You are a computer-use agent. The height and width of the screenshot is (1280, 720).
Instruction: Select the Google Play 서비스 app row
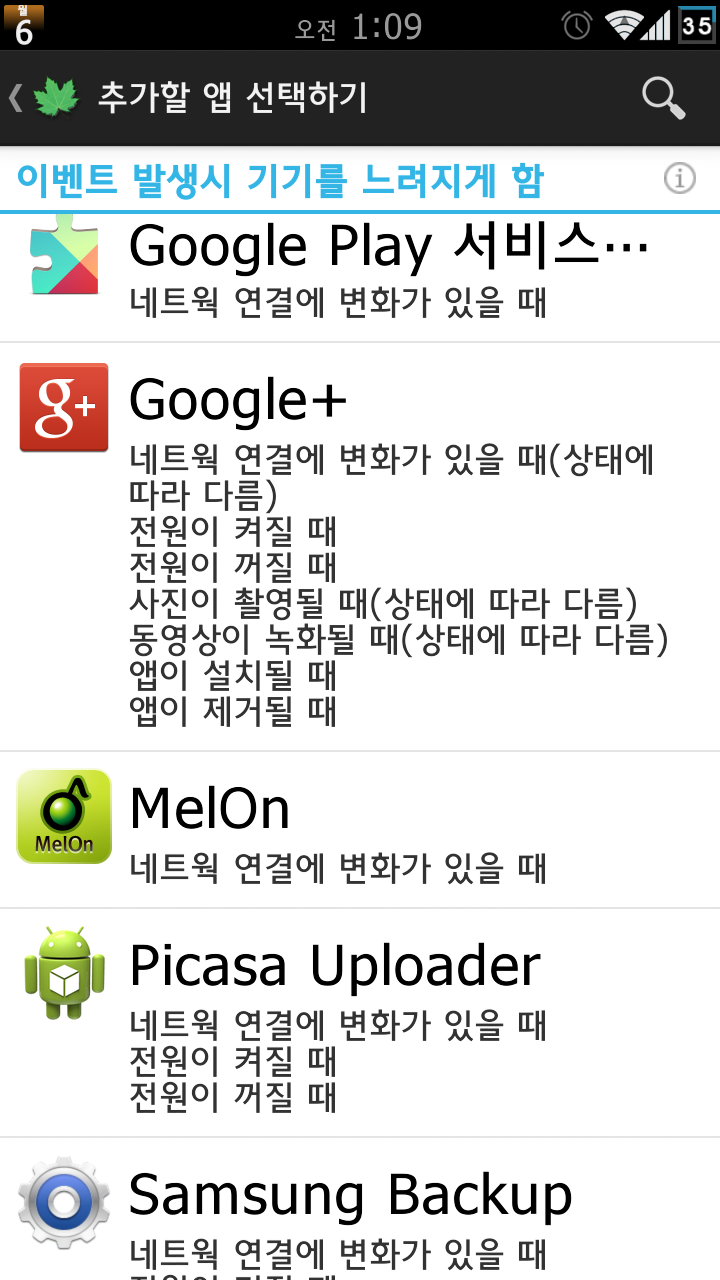[x=360, y=272]
